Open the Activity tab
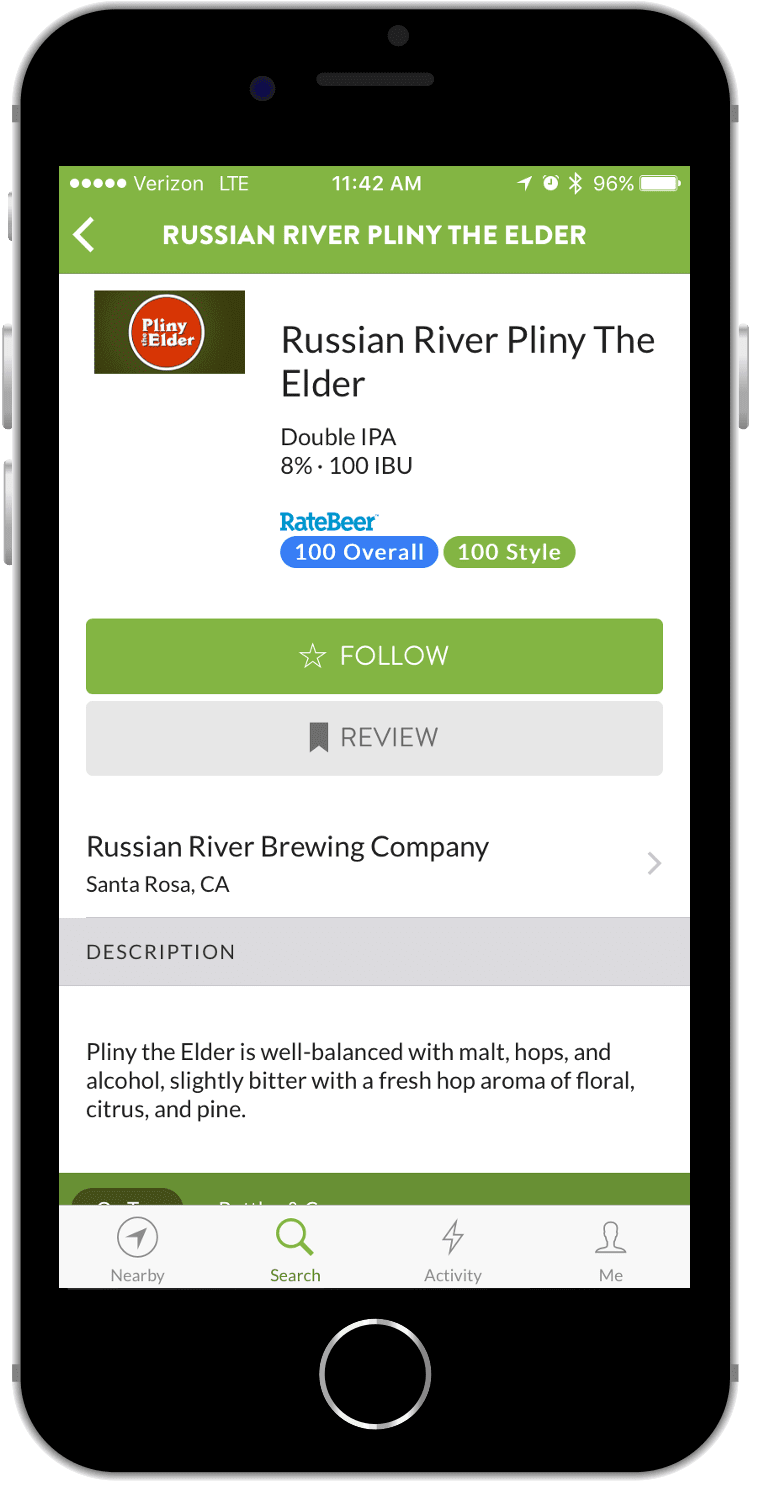 point(453,1248)
